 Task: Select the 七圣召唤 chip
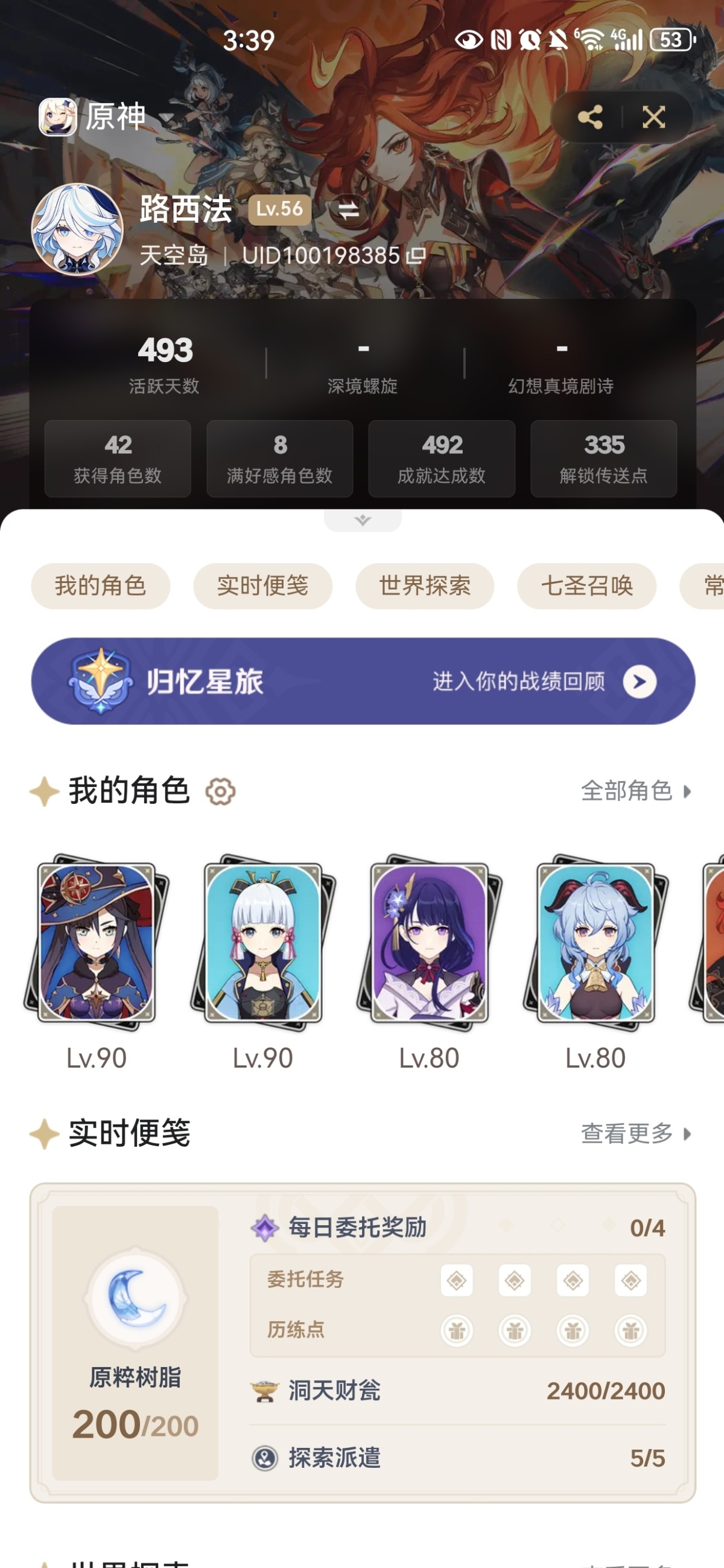pos(586,585)
